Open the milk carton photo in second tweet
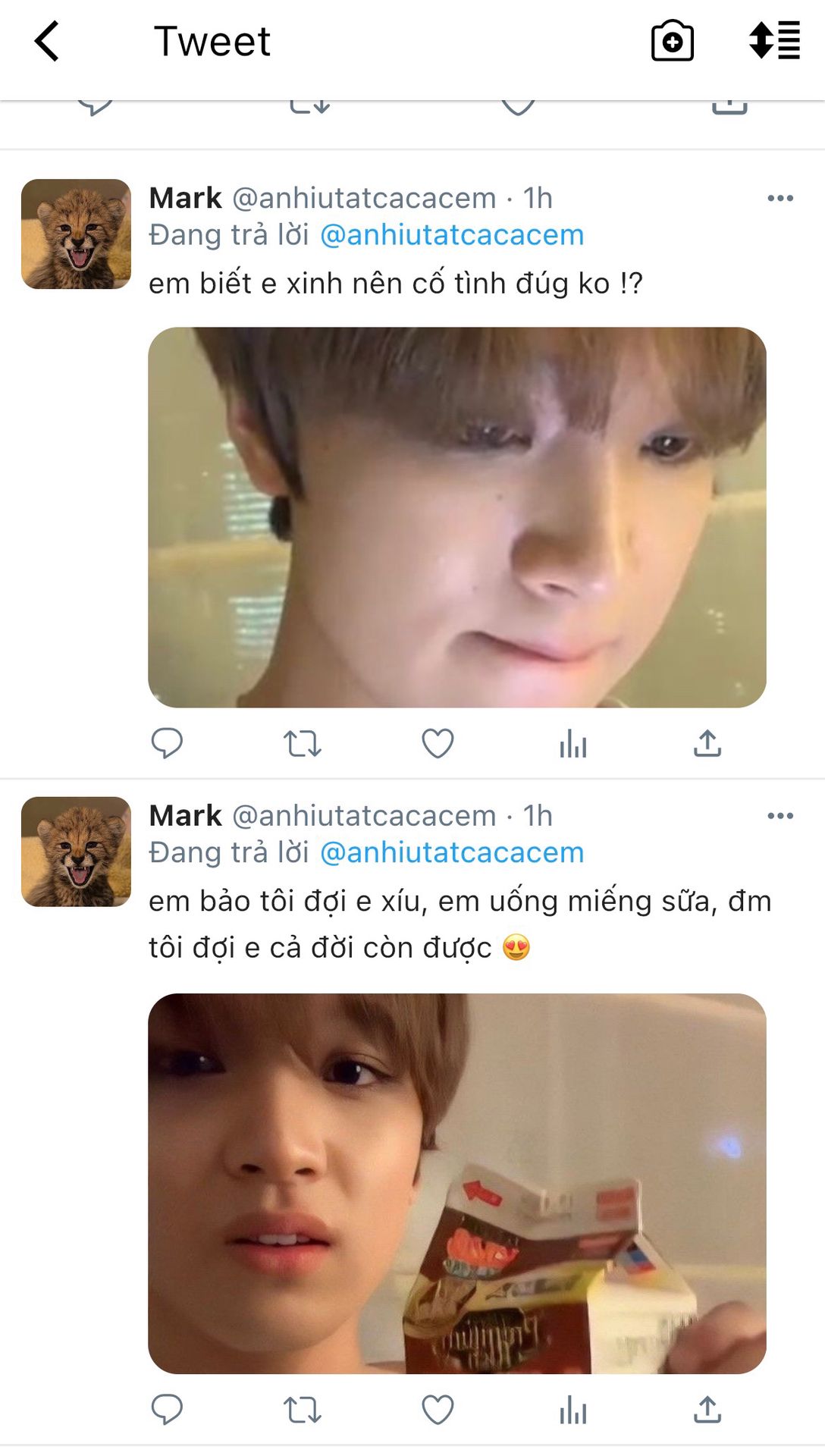Screen dimensions: 825x1456 coord(456,1183)
